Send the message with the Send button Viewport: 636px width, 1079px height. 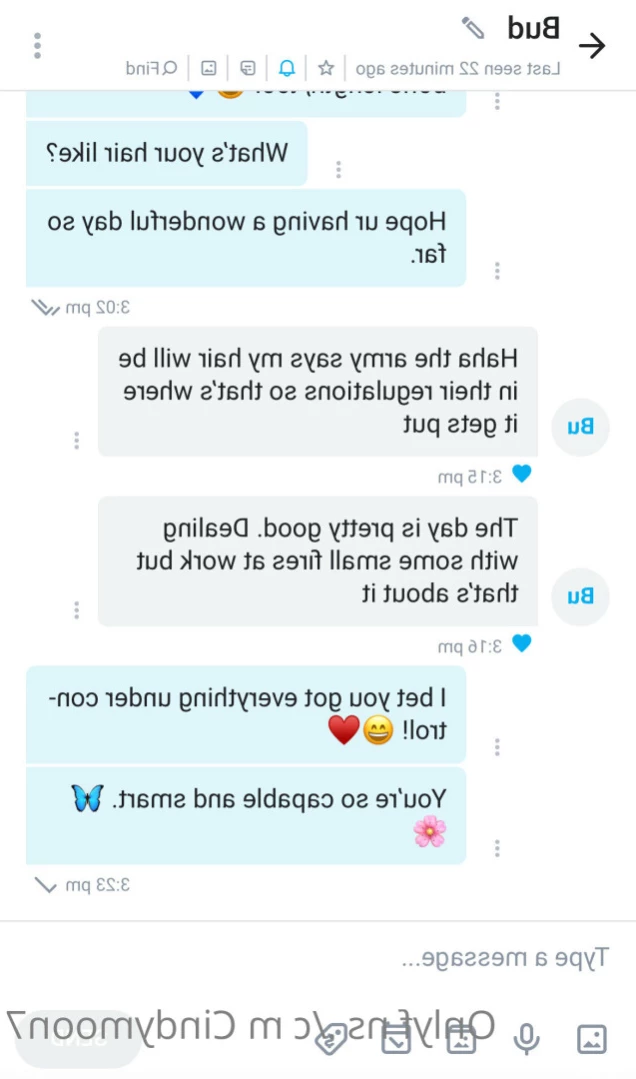78,1040
